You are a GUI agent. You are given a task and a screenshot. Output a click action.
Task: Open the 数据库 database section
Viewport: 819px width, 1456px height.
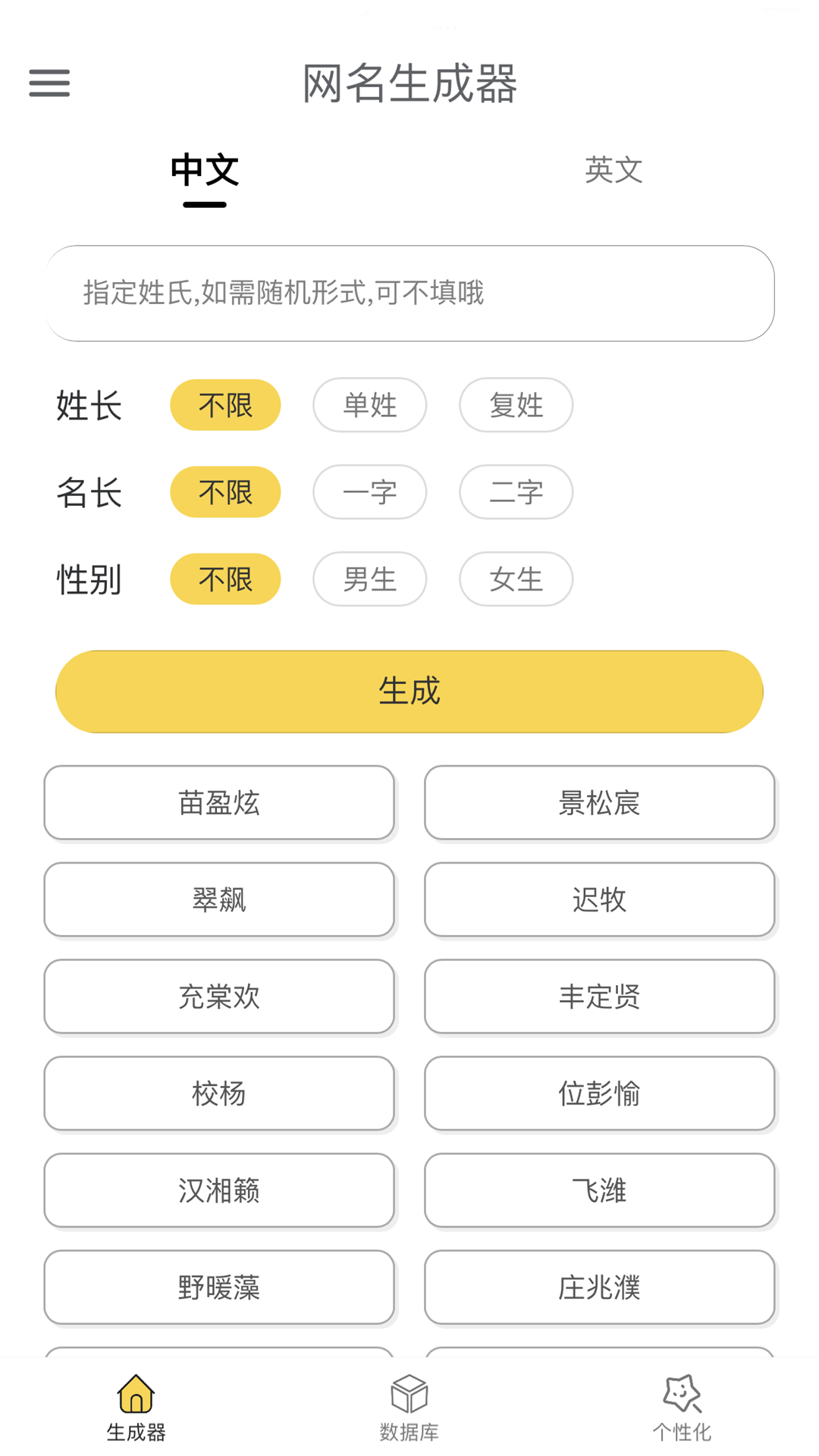tap(409, 1407)
